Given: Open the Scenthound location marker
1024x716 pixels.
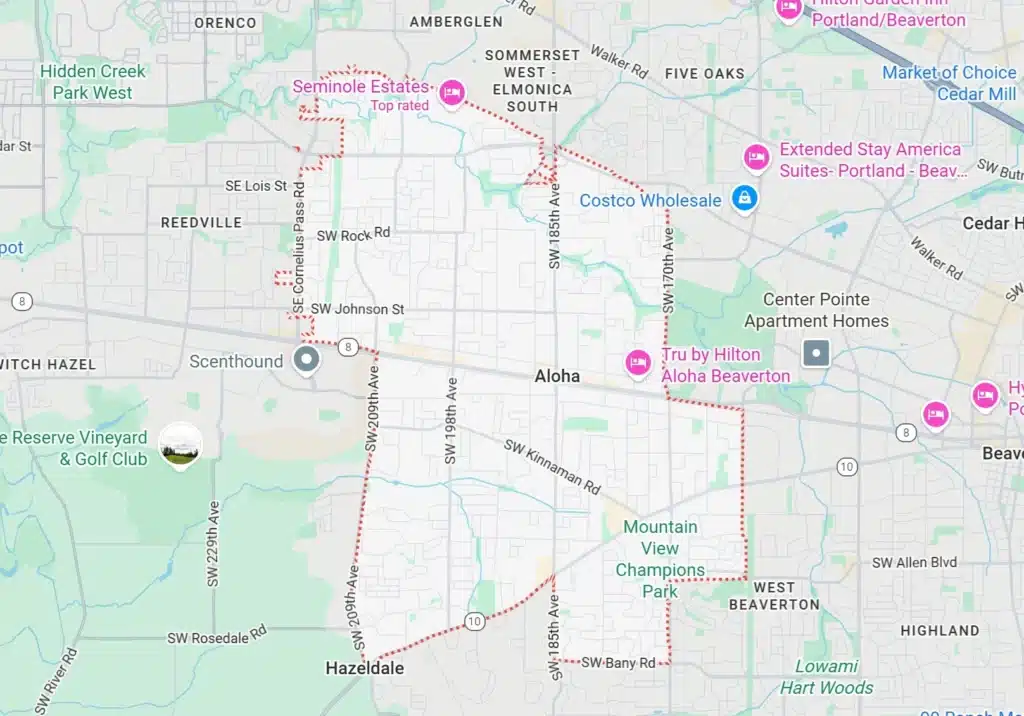Looking at the screenshot, I should pyautogui.click(x=307, y=358).
